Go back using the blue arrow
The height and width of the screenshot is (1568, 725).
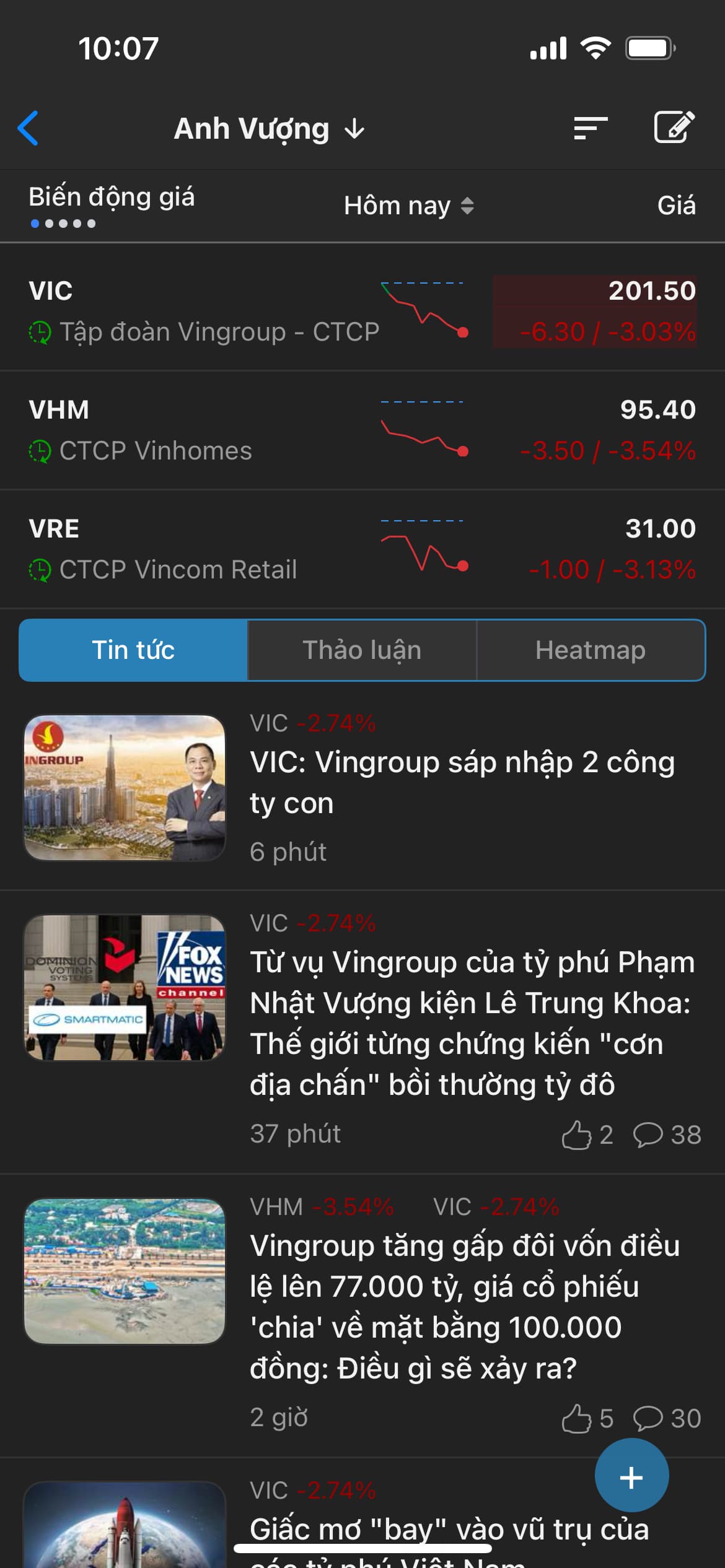29,128
